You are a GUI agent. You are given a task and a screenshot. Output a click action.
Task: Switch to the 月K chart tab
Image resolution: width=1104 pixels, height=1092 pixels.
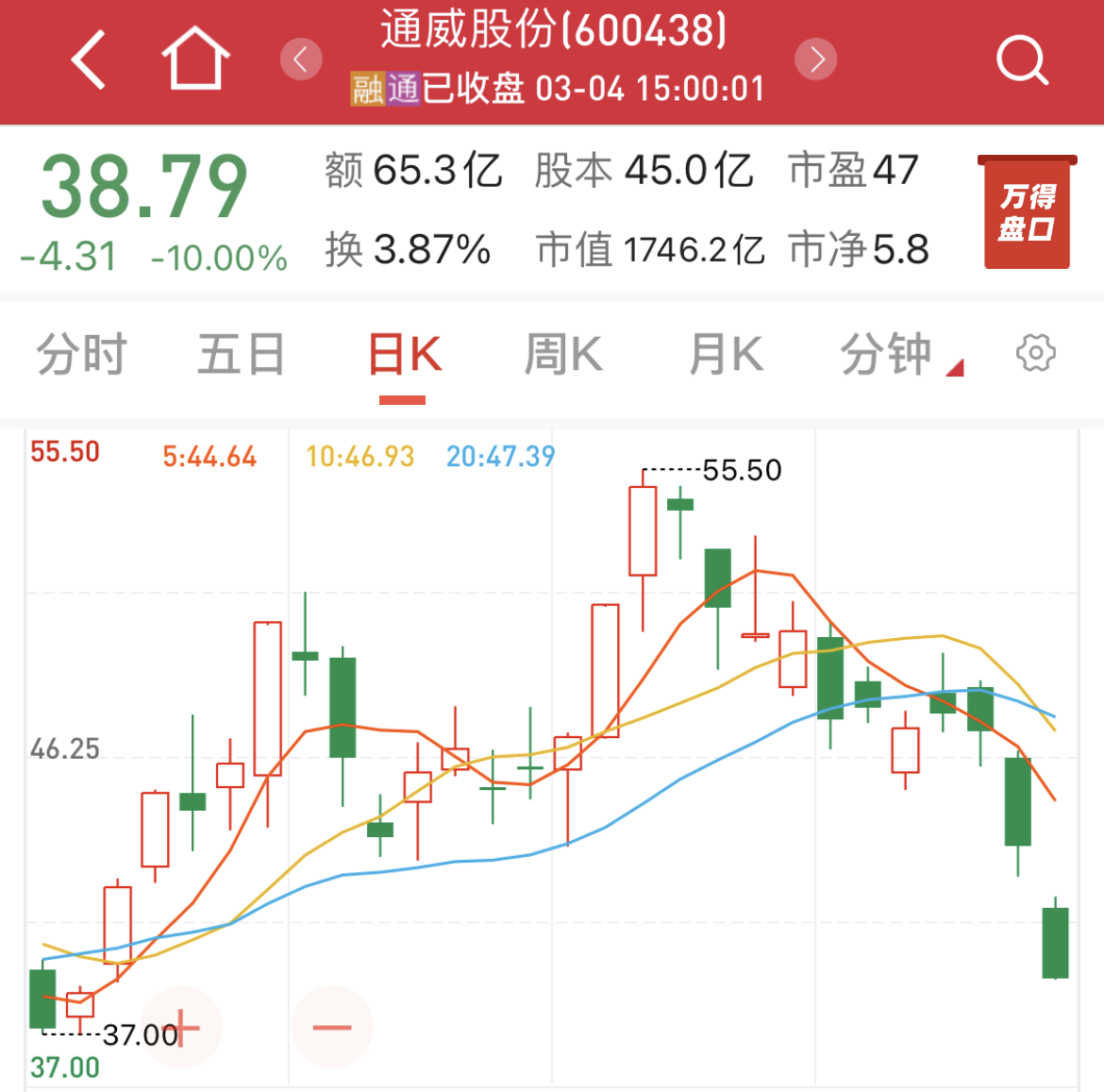725,356
